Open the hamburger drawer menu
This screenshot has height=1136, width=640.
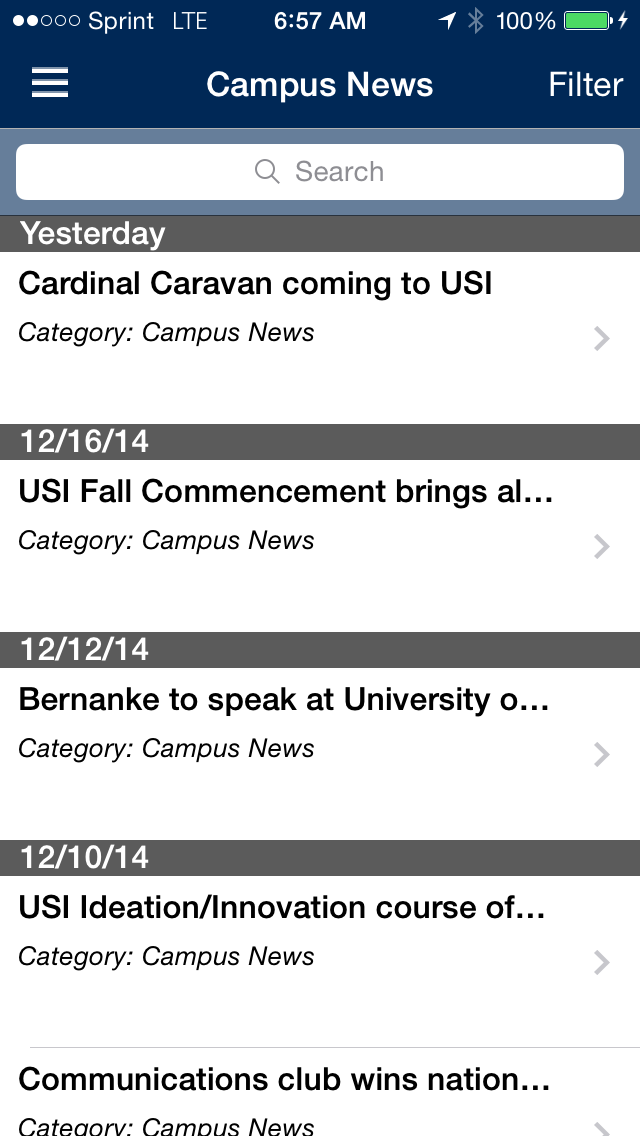coord(50,84)
